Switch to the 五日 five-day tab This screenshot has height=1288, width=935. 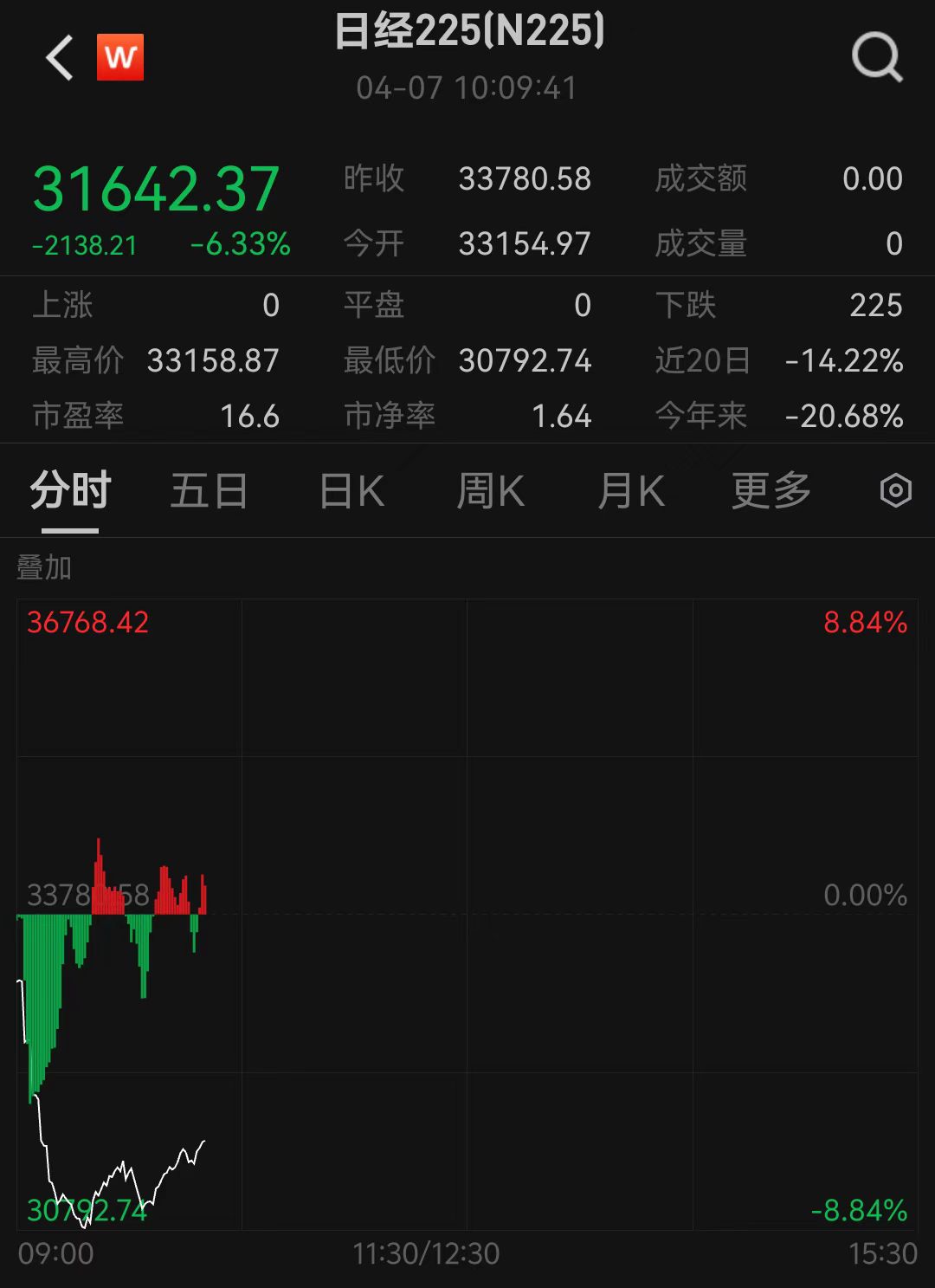209,491
